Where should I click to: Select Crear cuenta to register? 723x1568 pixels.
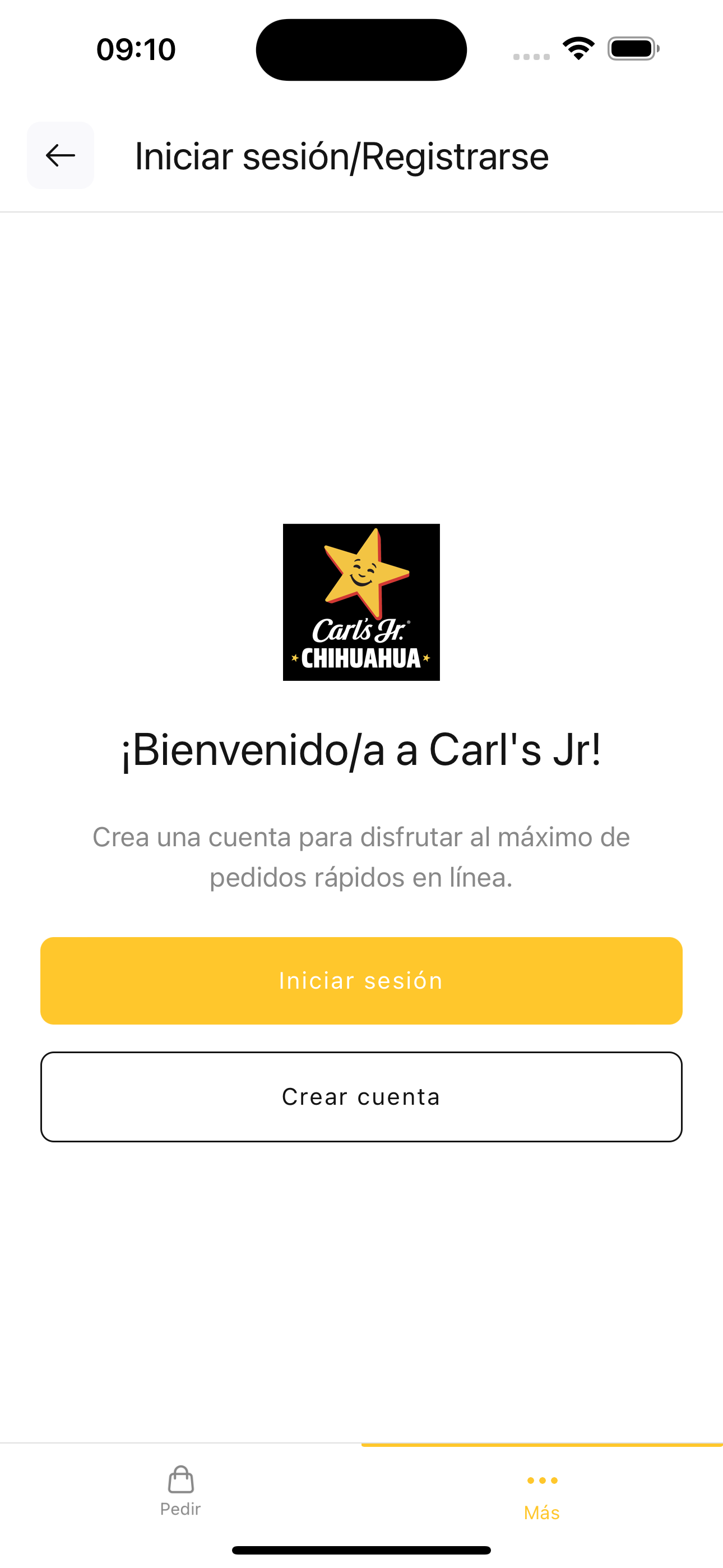(x=361, y=1097)
